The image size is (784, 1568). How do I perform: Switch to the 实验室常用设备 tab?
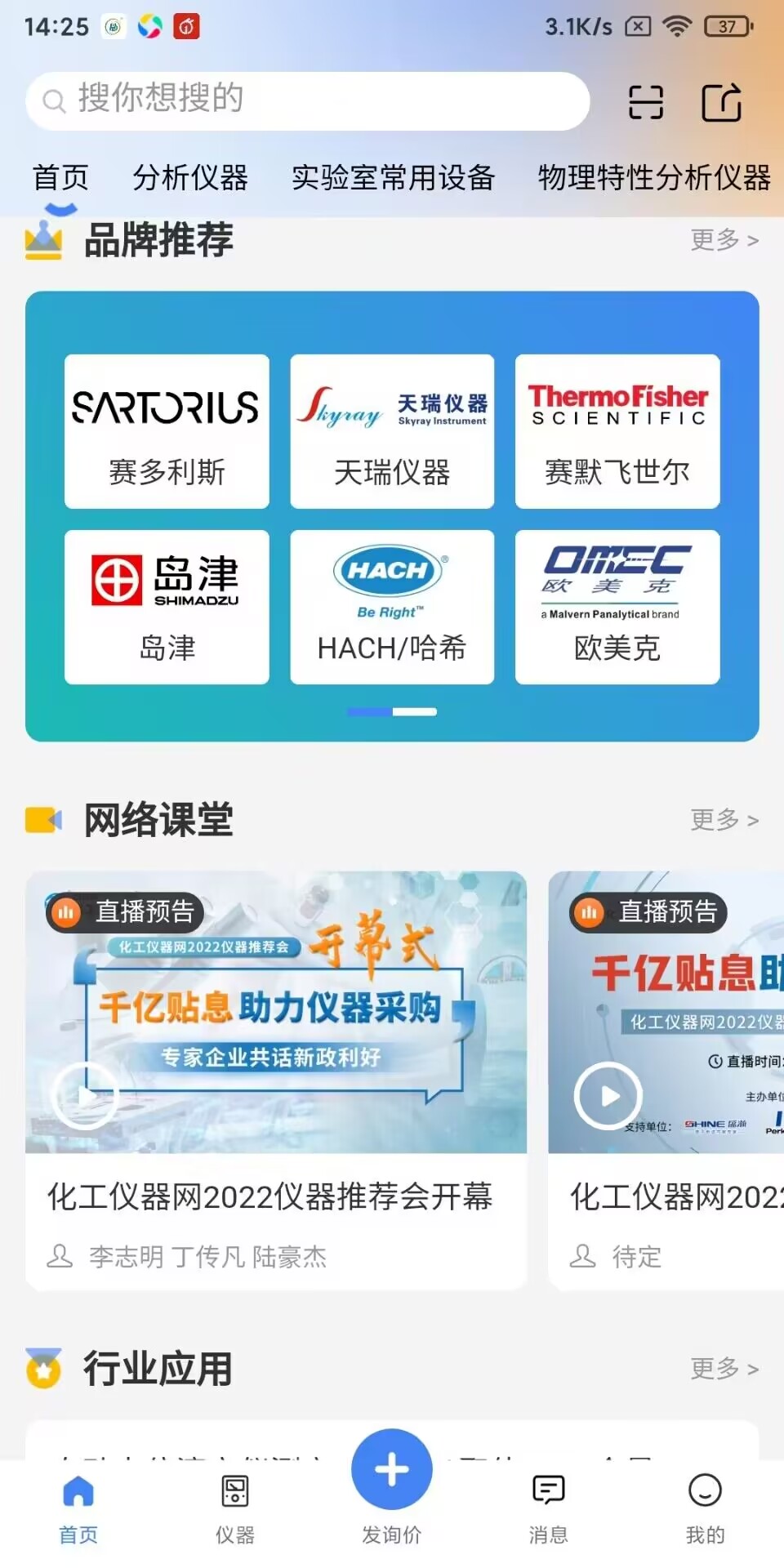393,177
